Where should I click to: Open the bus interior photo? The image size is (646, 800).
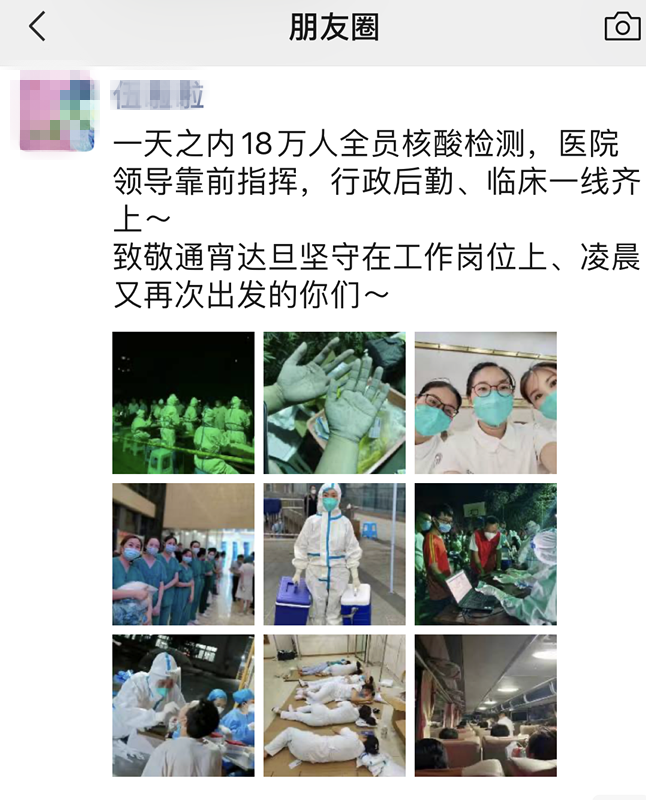coord(485,705)
